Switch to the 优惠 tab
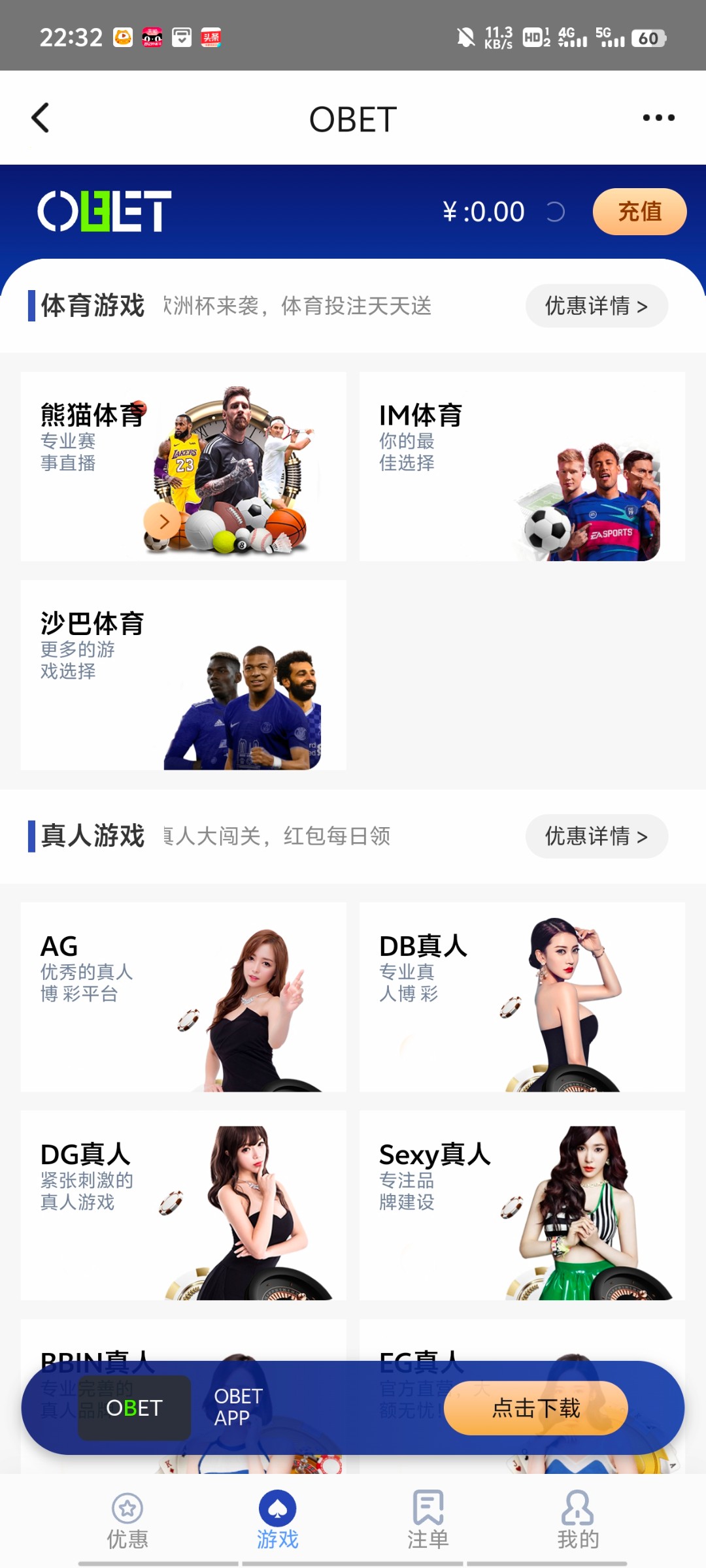The height and width of the screenshot is (1568, 706). pos(127,1521)
